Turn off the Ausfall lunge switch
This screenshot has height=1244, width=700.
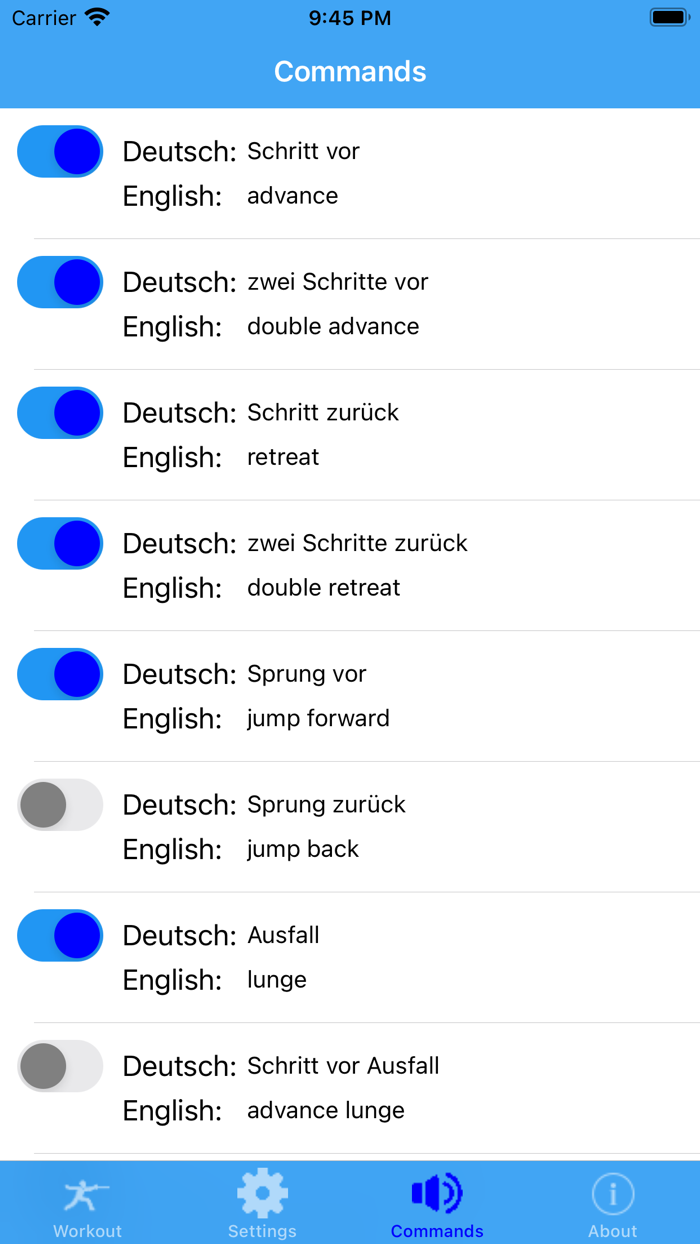pyautogui.click(x=60, y=936)
